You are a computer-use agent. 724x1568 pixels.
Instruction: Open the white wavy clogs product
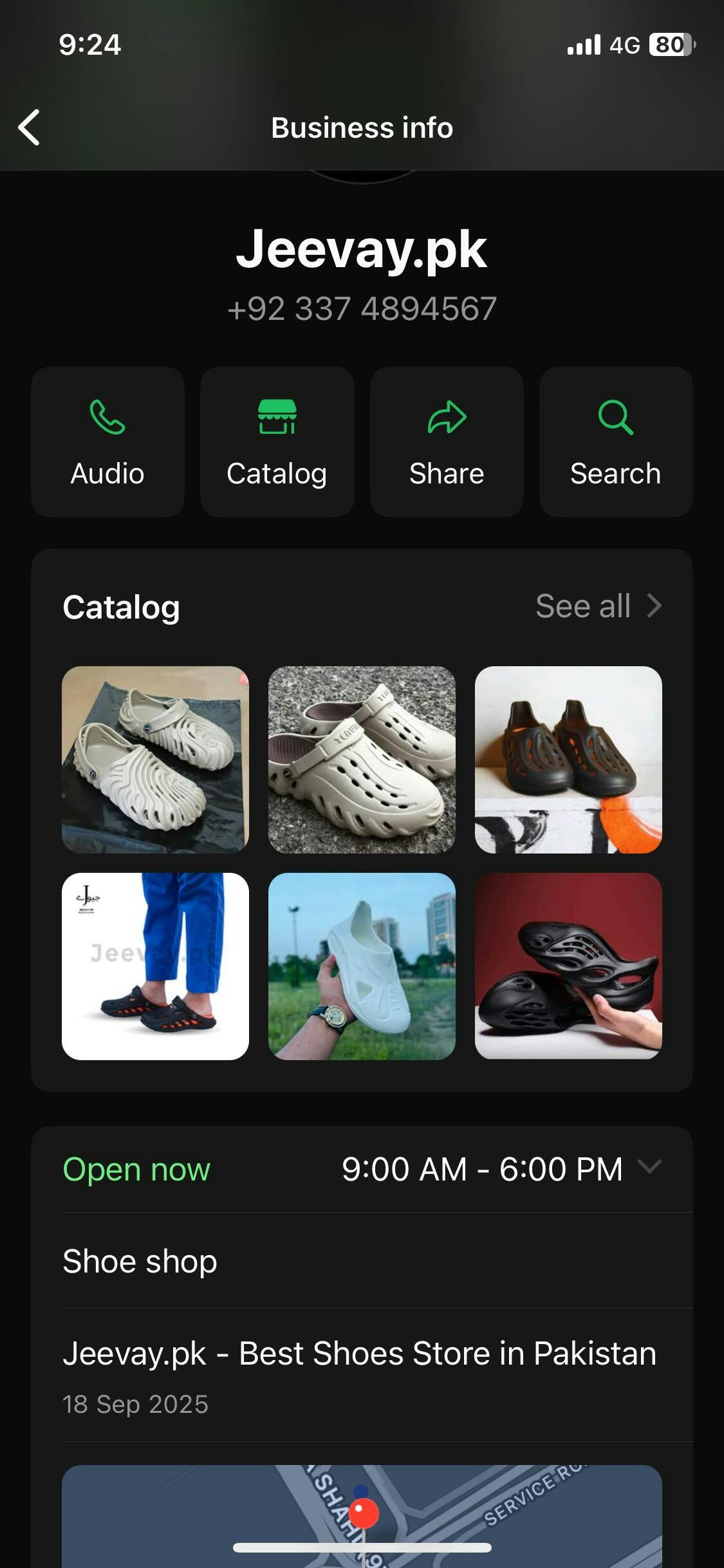[x=155, y=760]
